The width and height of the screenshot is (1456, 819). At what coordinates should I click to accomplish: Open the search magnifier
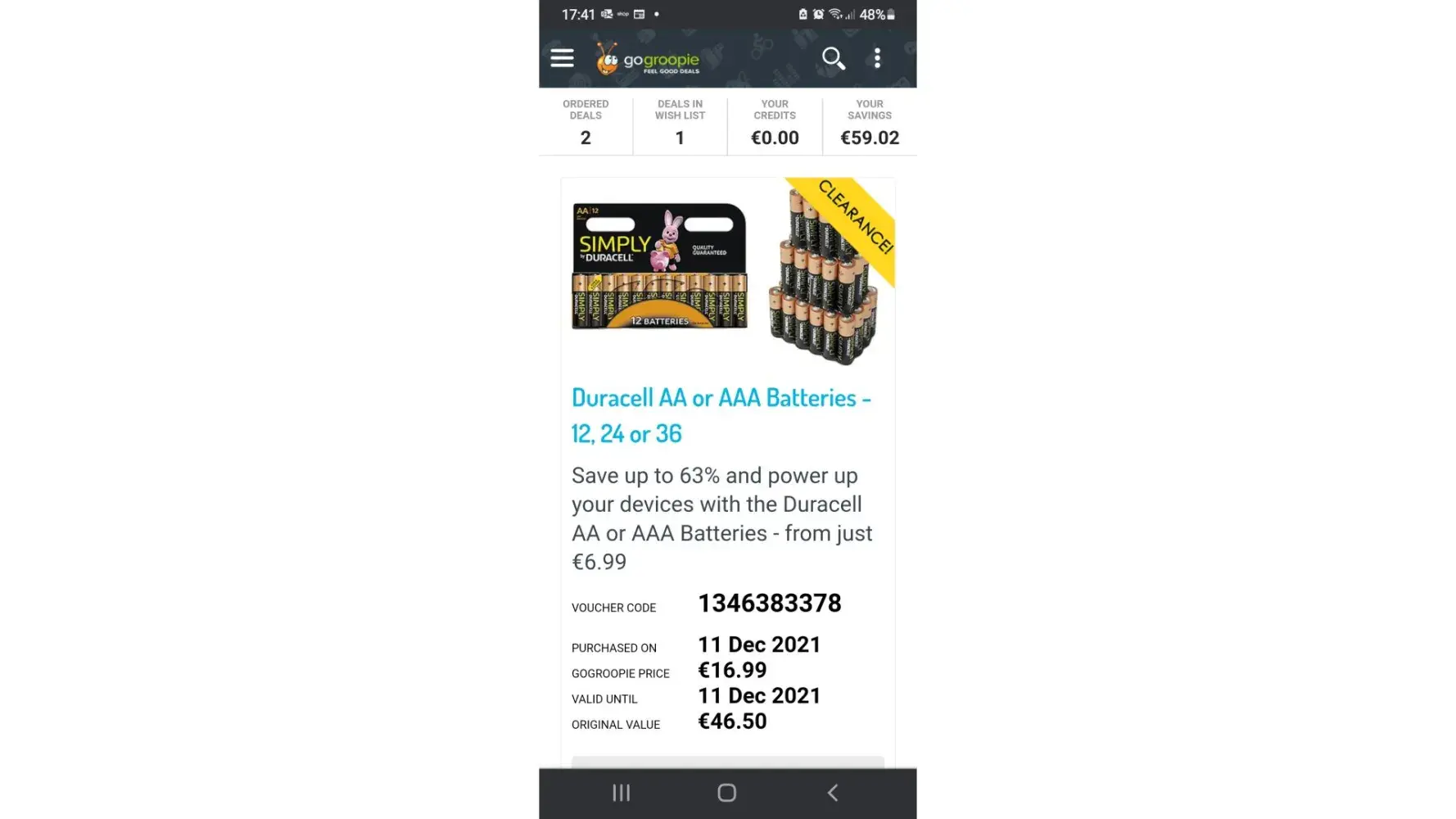coord(833,58)
